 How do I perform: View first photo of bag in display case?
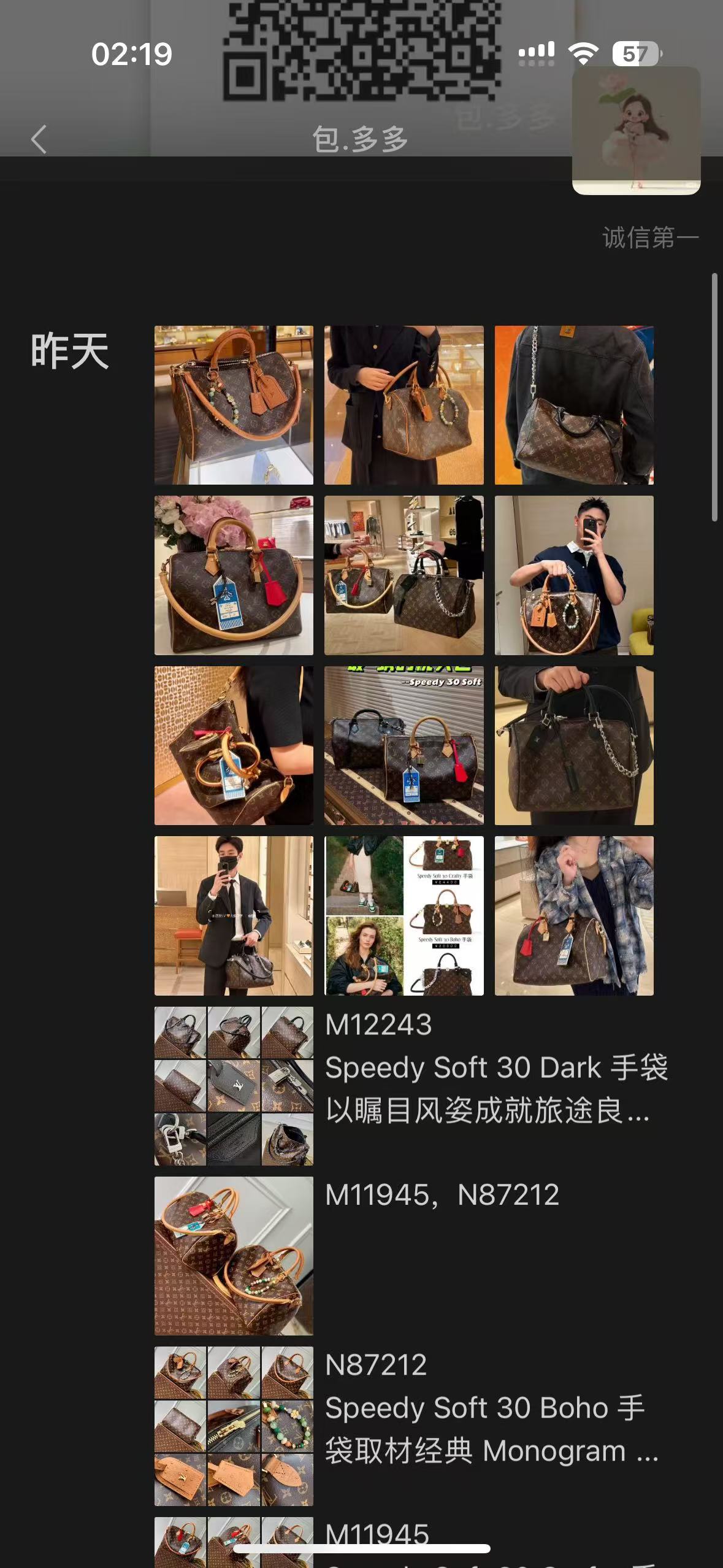[234, 405]
